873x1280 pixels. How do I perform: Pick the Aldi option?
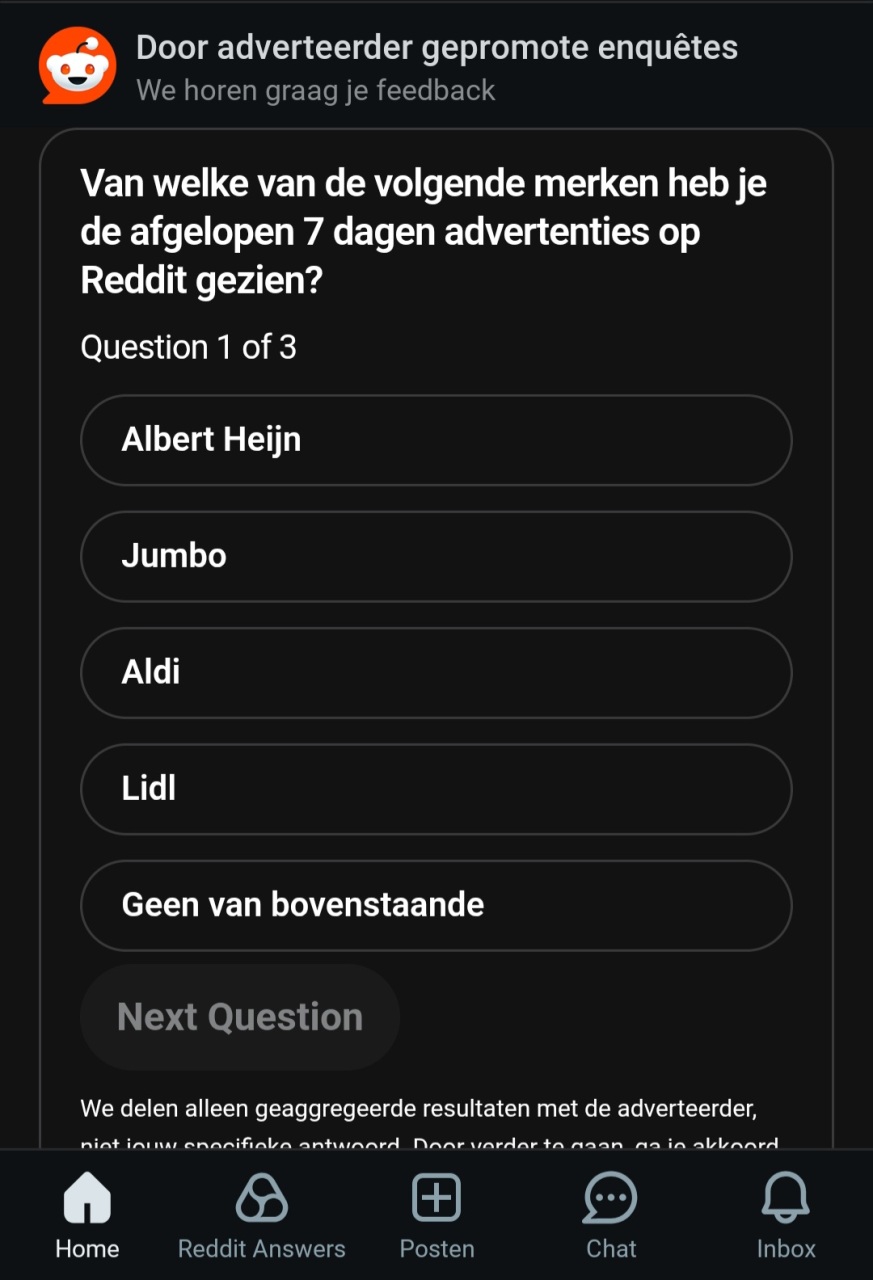click(436, 672)
